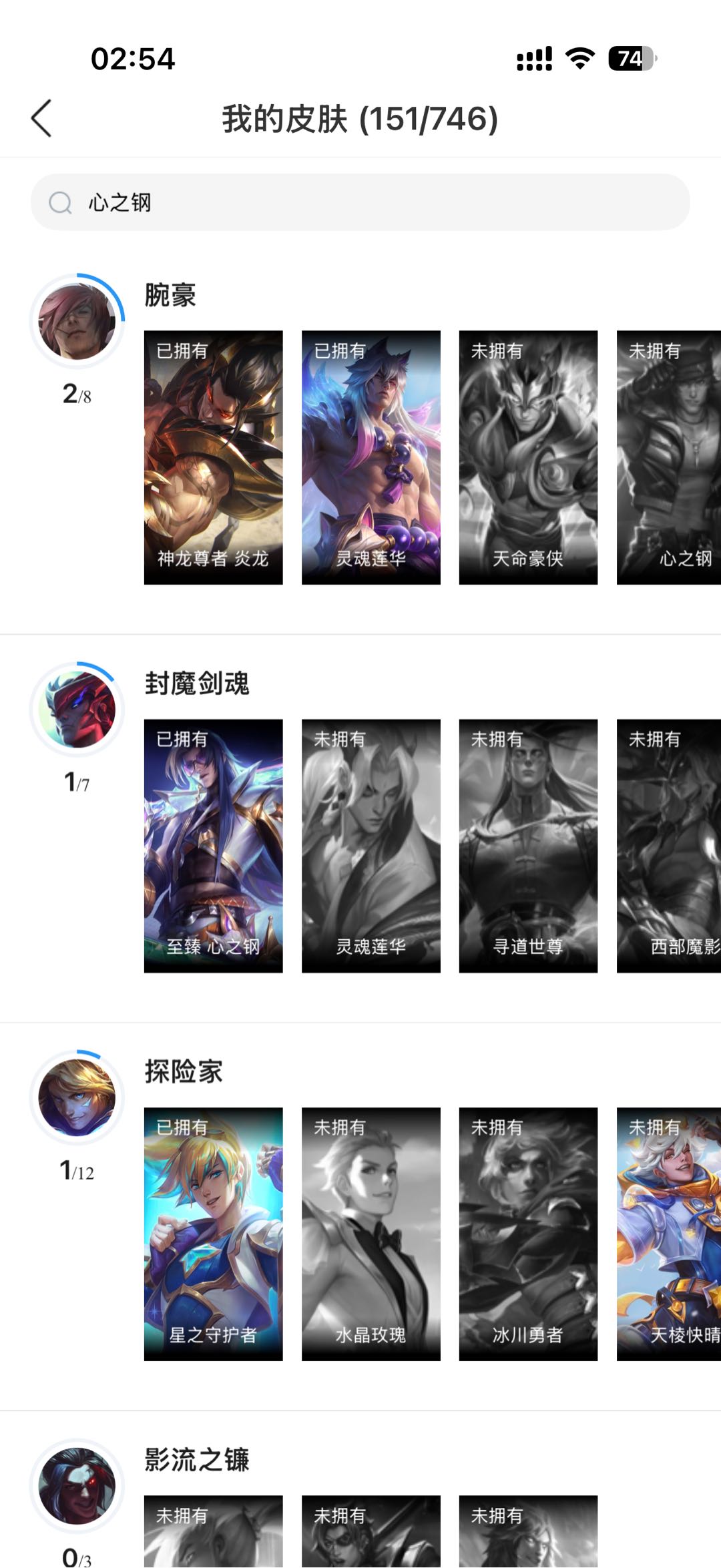Open the 神龙尊者 炎龙 skin card
This screenshot has height=1568, width=721.
(214, 457)
